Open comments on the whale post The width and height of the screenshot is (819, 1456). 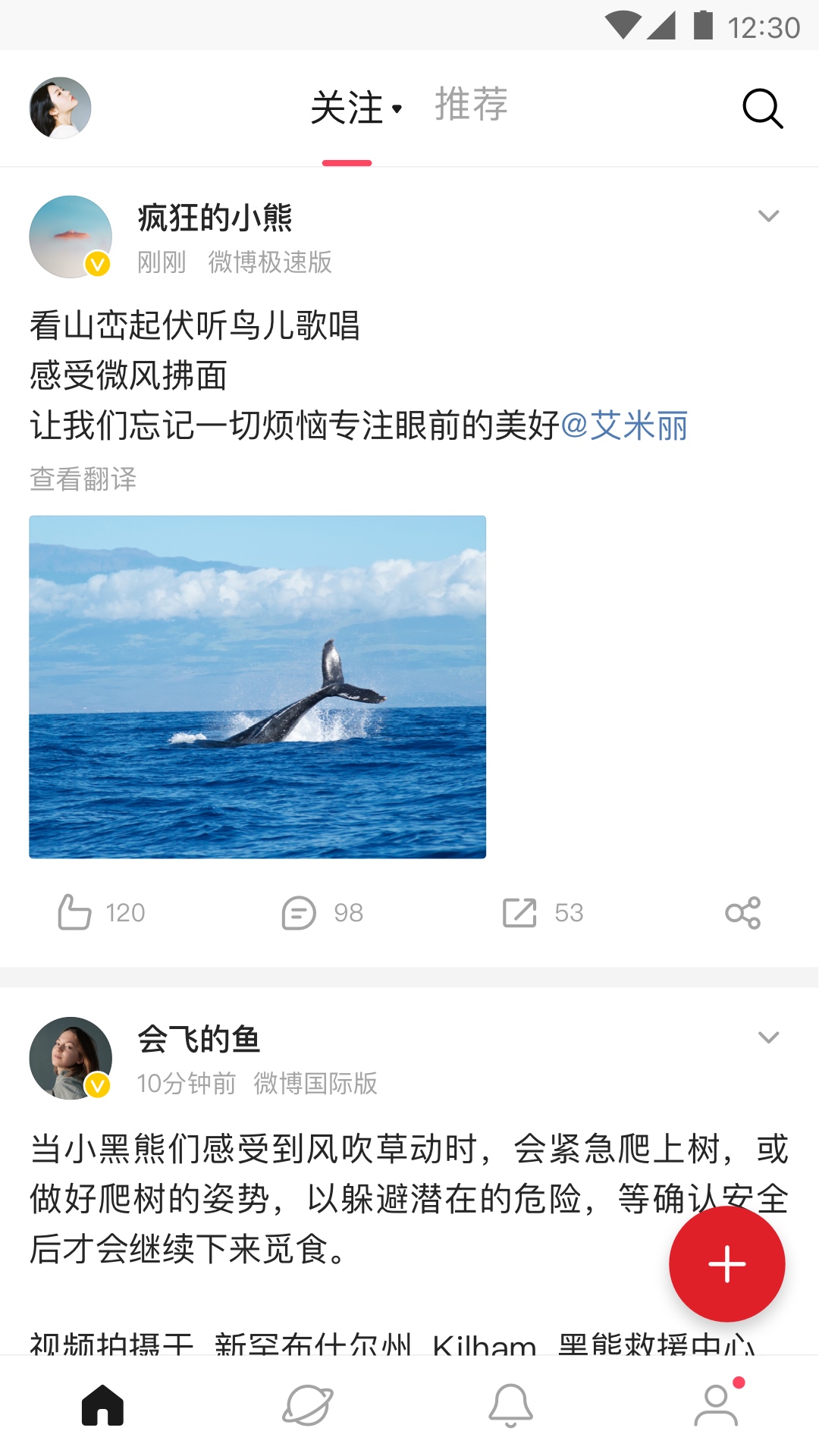[297, 912]
